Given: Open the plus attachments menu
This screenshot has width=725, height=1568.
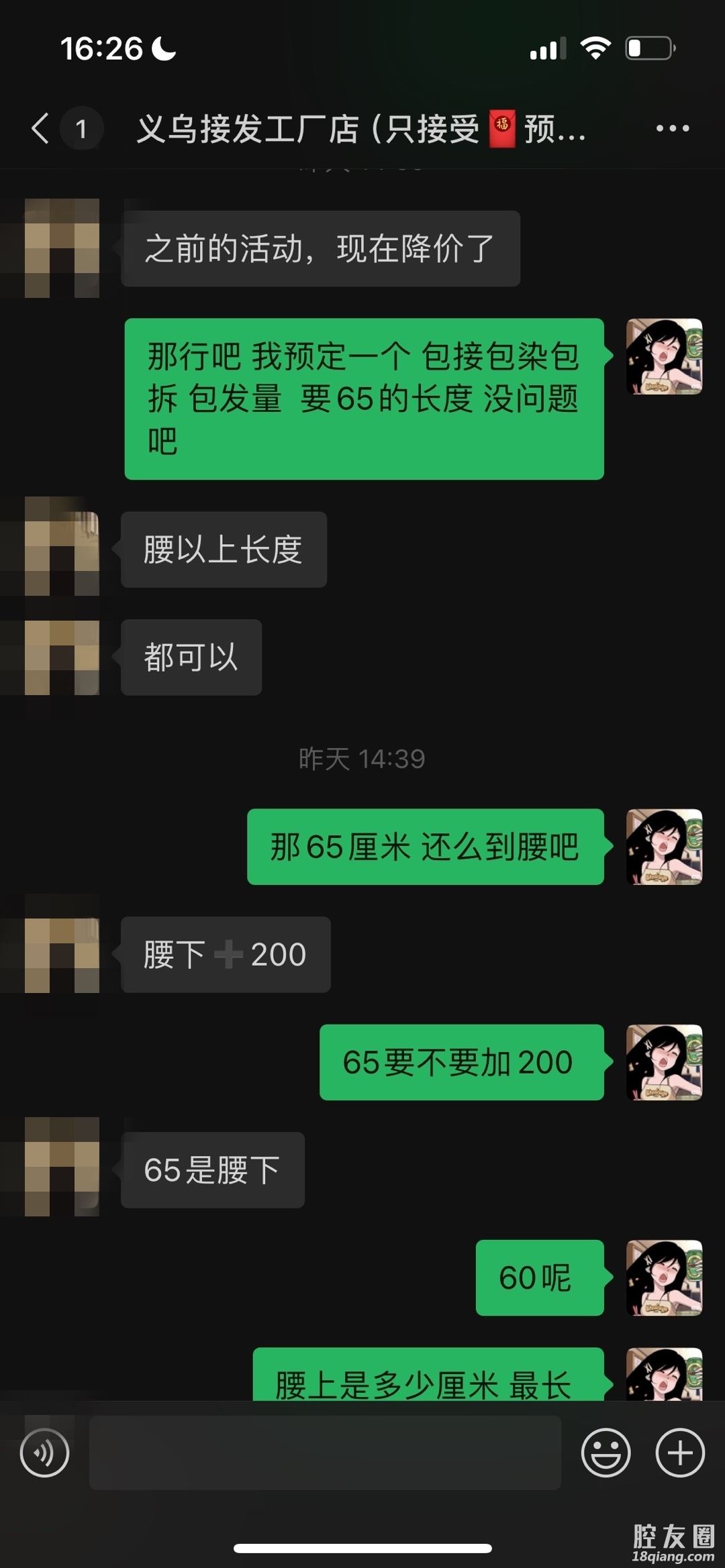Looking at the screenshot, I should [679, 1453].
